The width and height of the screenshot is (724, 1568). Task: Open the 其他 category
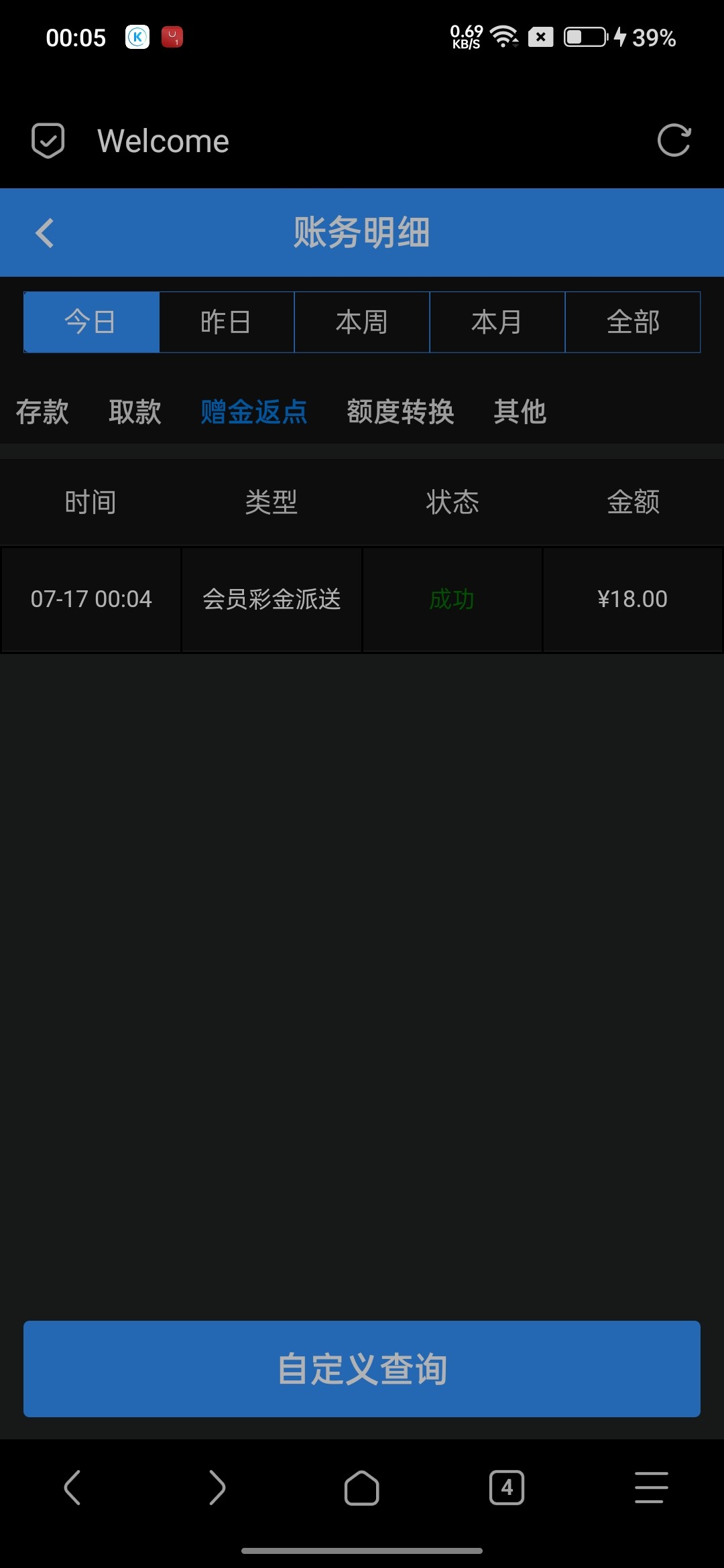(x=520, y=411)
